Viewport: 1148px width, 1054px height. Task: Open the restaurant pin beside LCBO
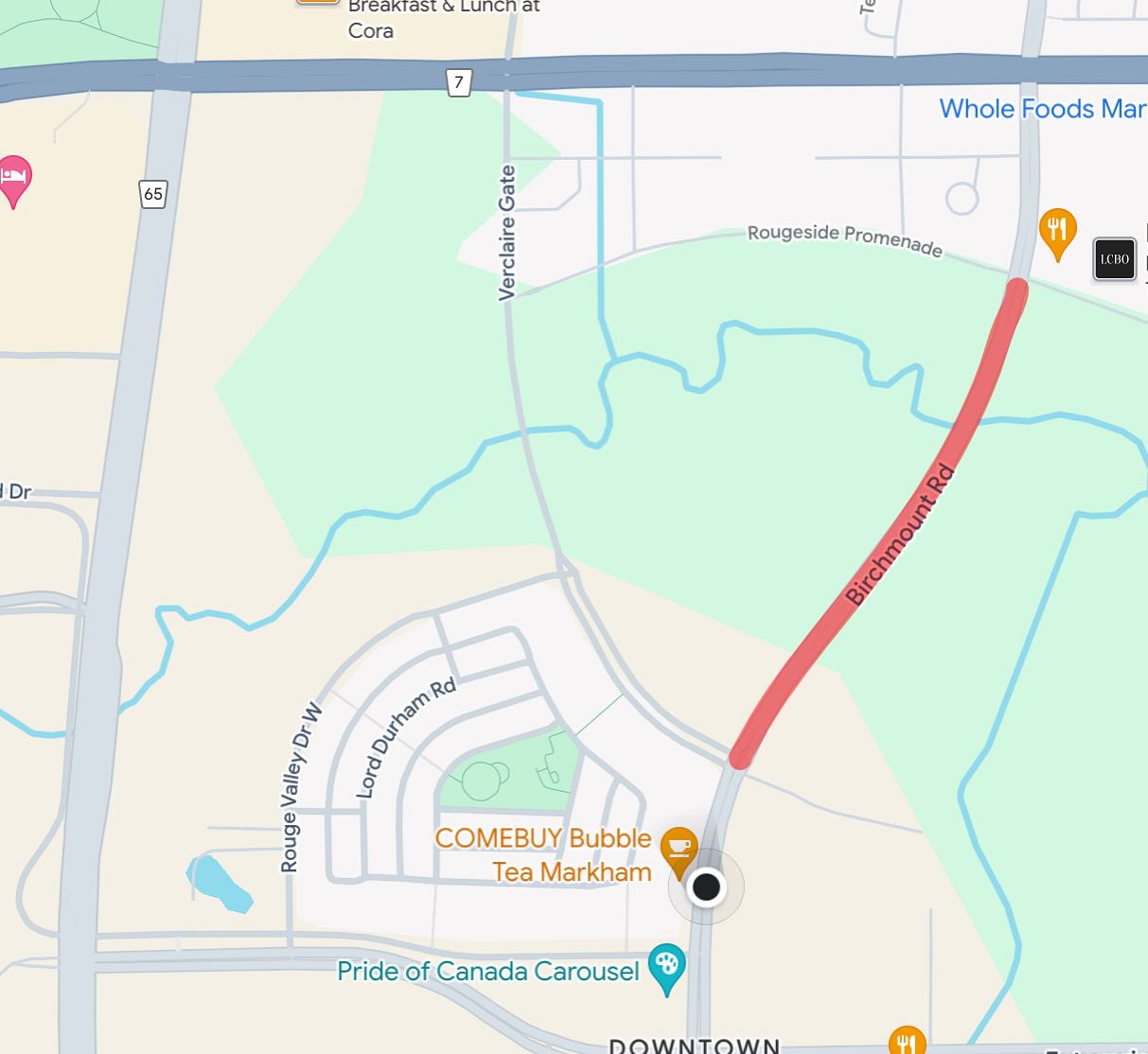(1057, 231)
